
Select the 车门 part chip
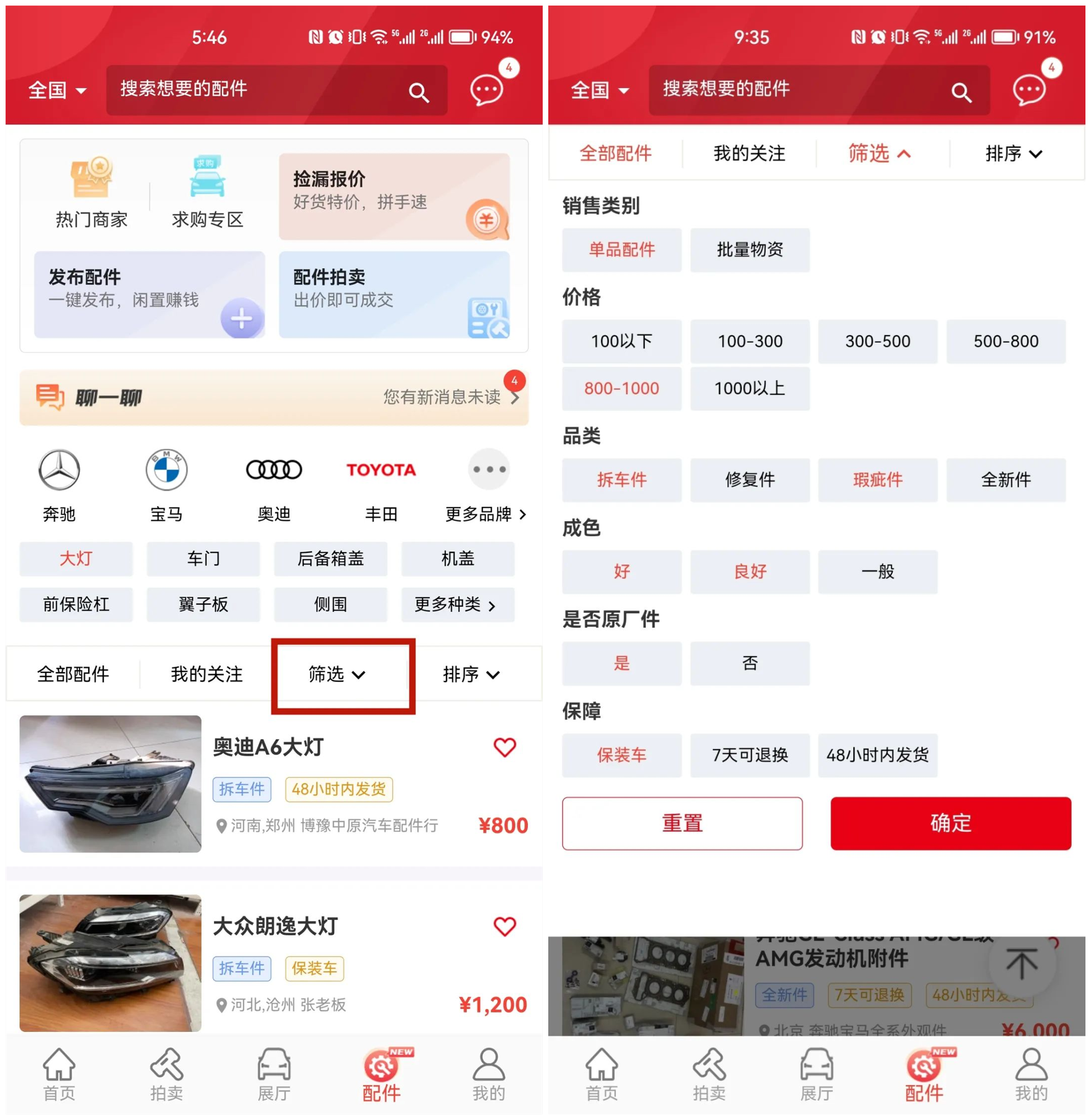203,558
